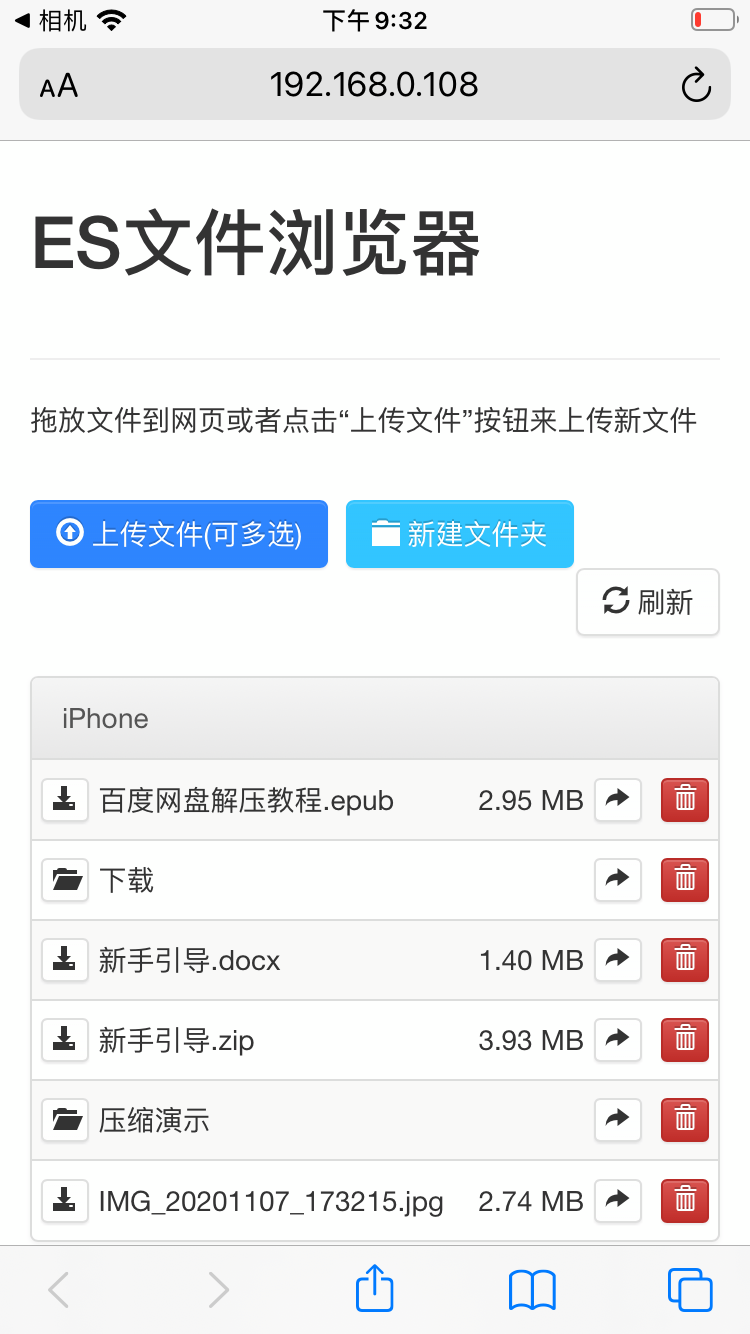Click the 刷新 refresh button
750x1334 pixels.
[x=647, y=601]
